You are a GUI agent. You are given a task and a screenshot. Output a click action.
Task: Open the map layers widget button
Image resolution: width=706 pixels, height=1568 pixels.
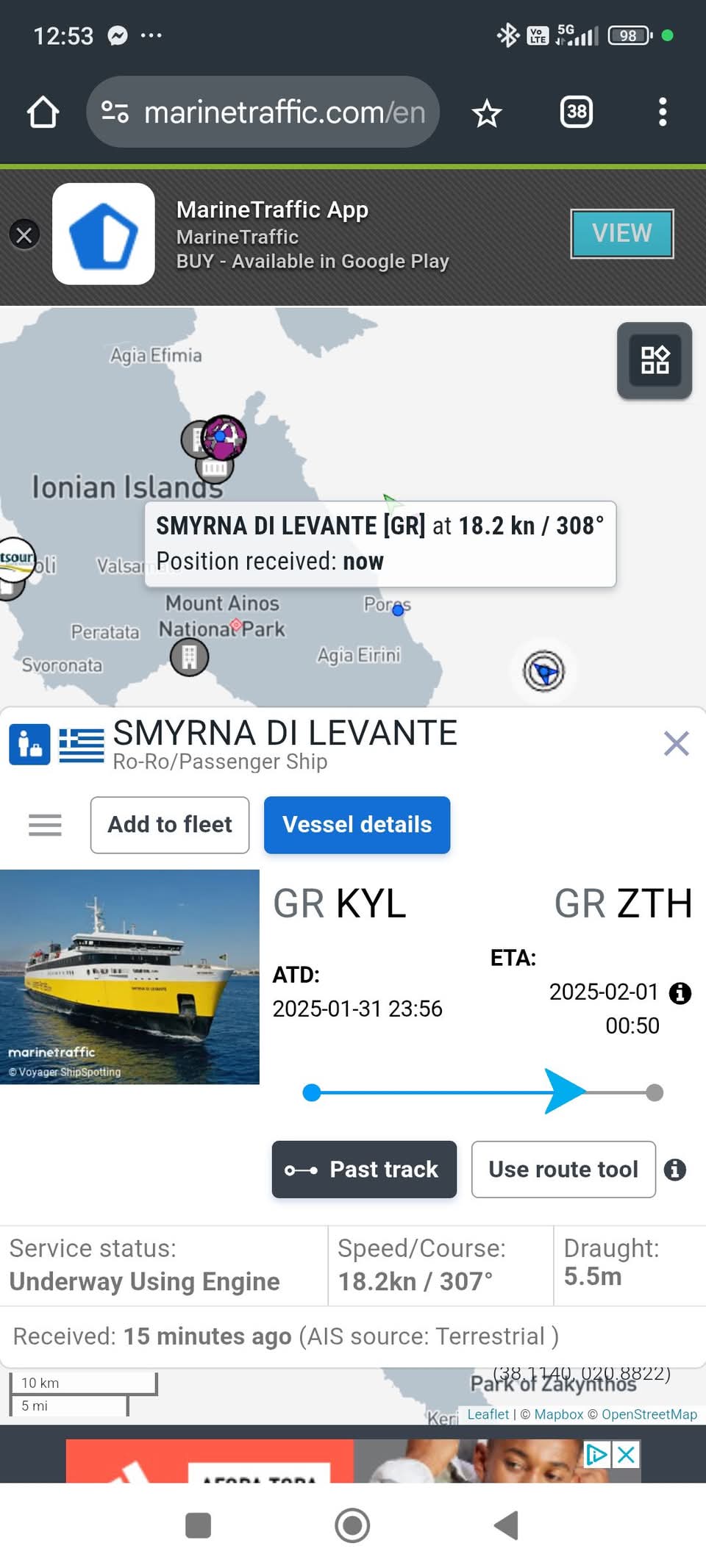pos(654,361)
